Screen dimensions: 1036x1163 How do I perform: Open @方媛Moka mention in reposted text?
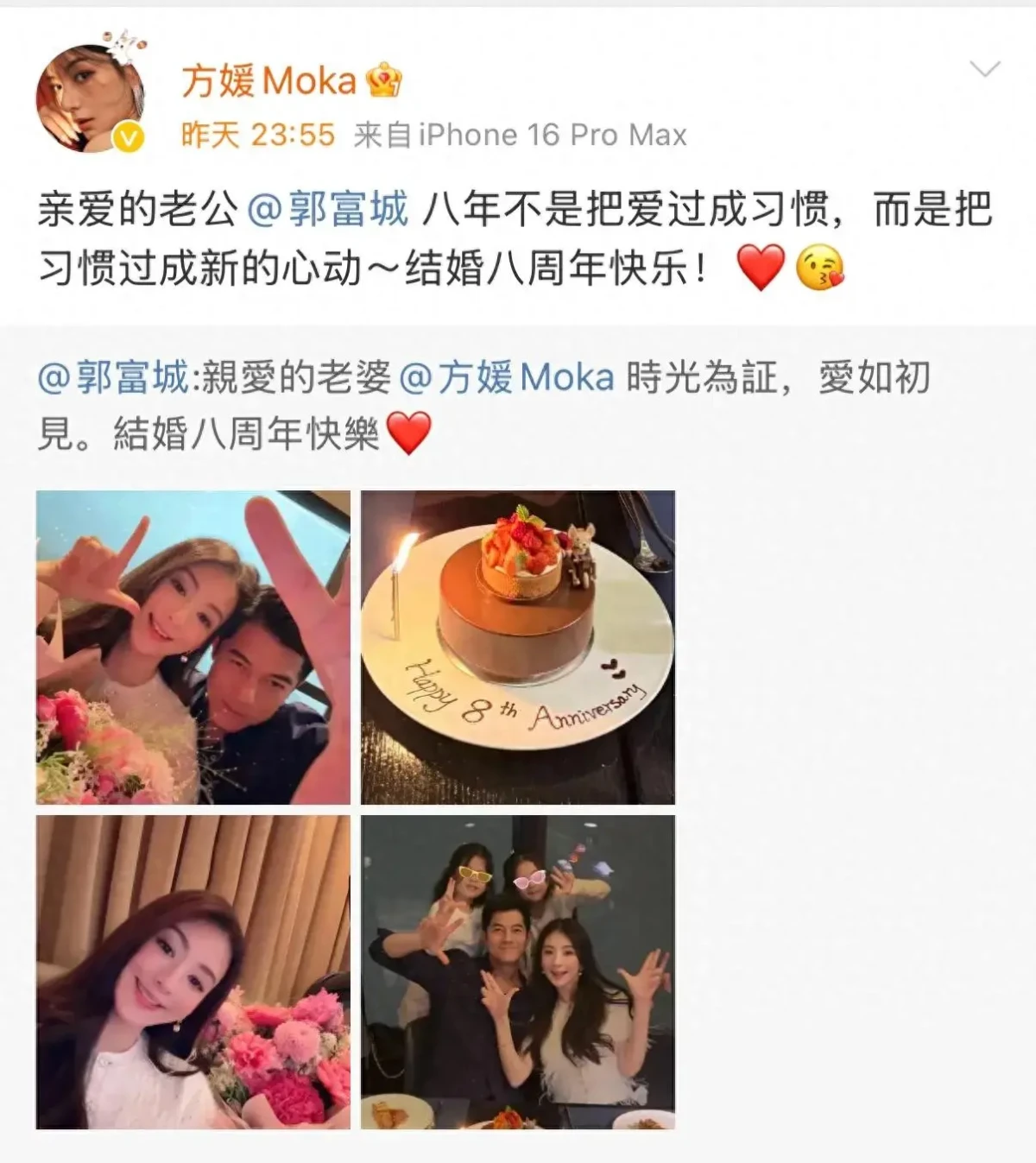[508, 378]
